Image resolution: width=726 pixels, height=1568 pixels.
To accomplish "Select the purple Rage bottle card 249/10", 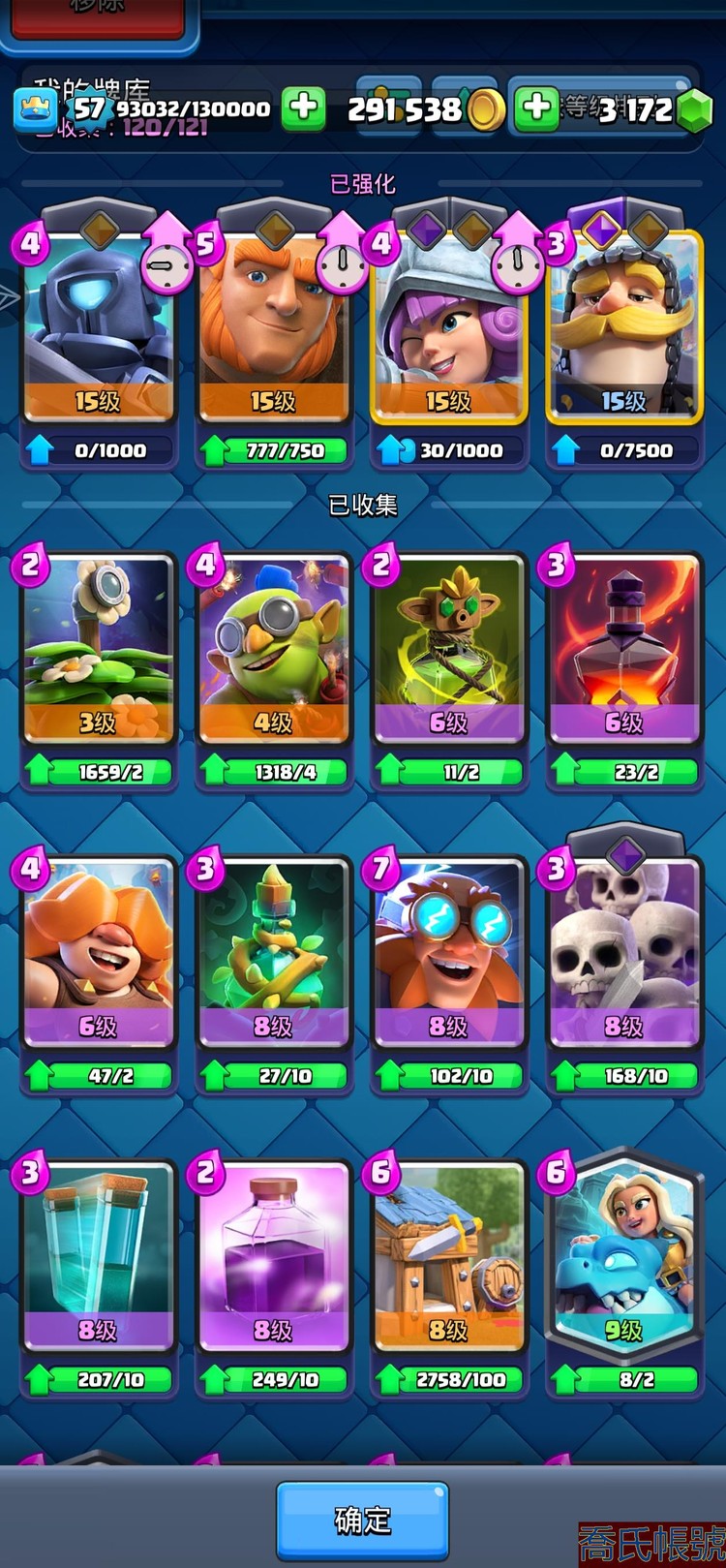I will (273, 1257).
